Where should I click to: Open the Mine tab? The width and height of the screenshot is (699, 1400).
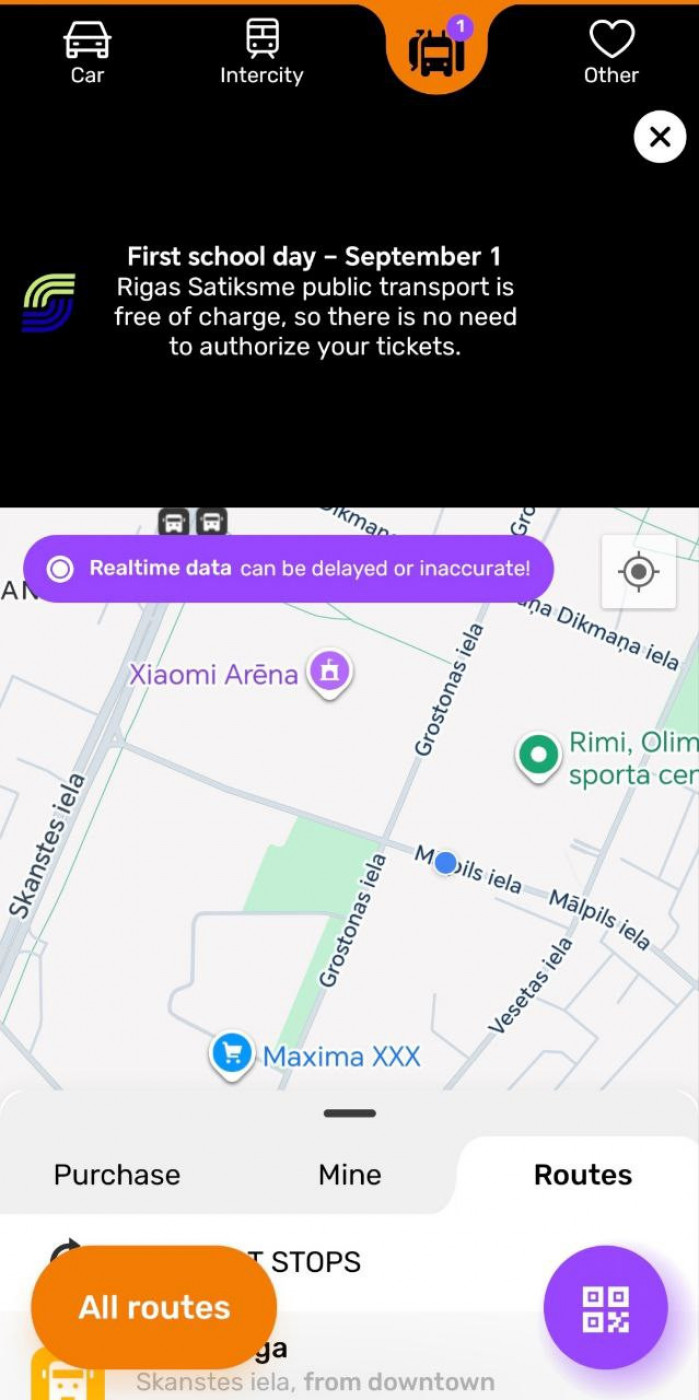[x=349, y=1174]
